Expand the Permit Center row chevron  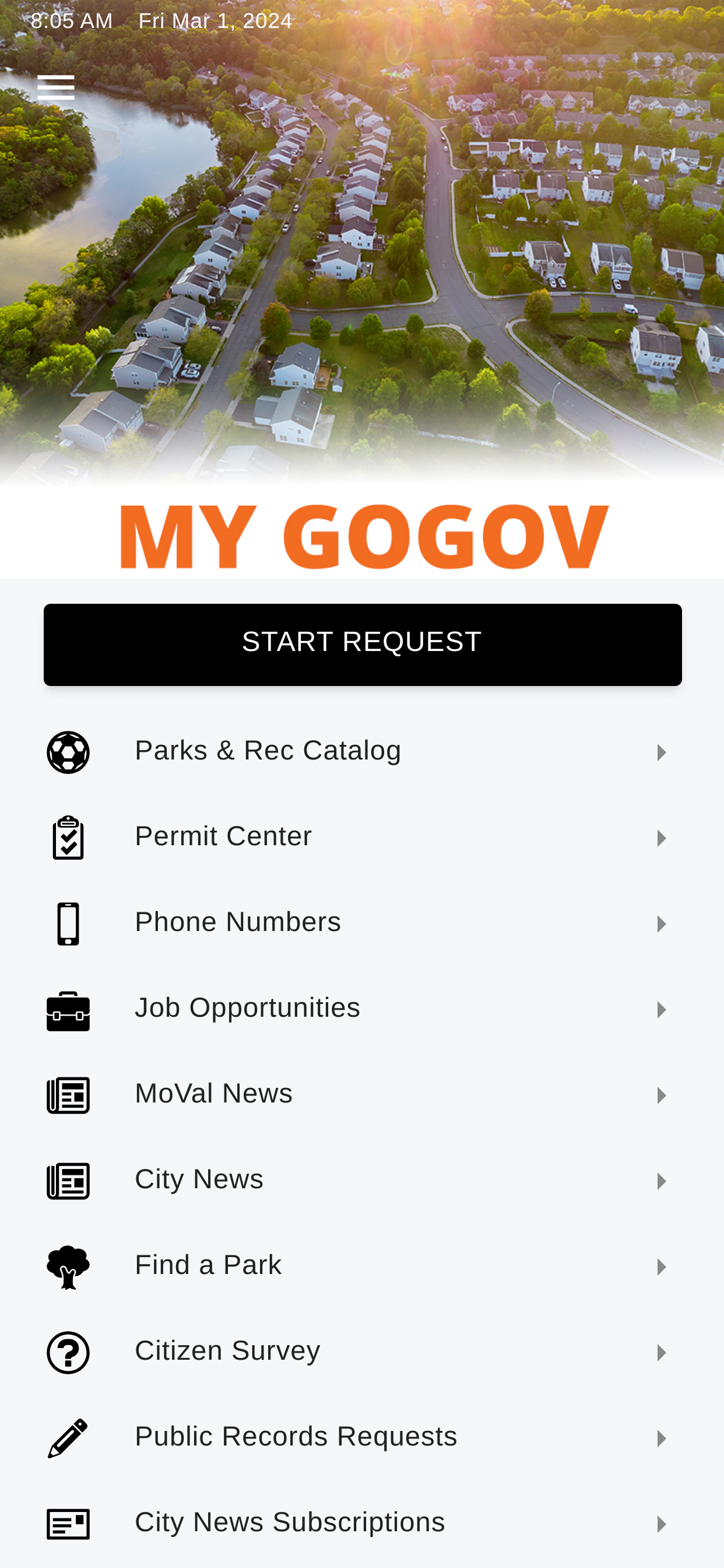(662, 838)
